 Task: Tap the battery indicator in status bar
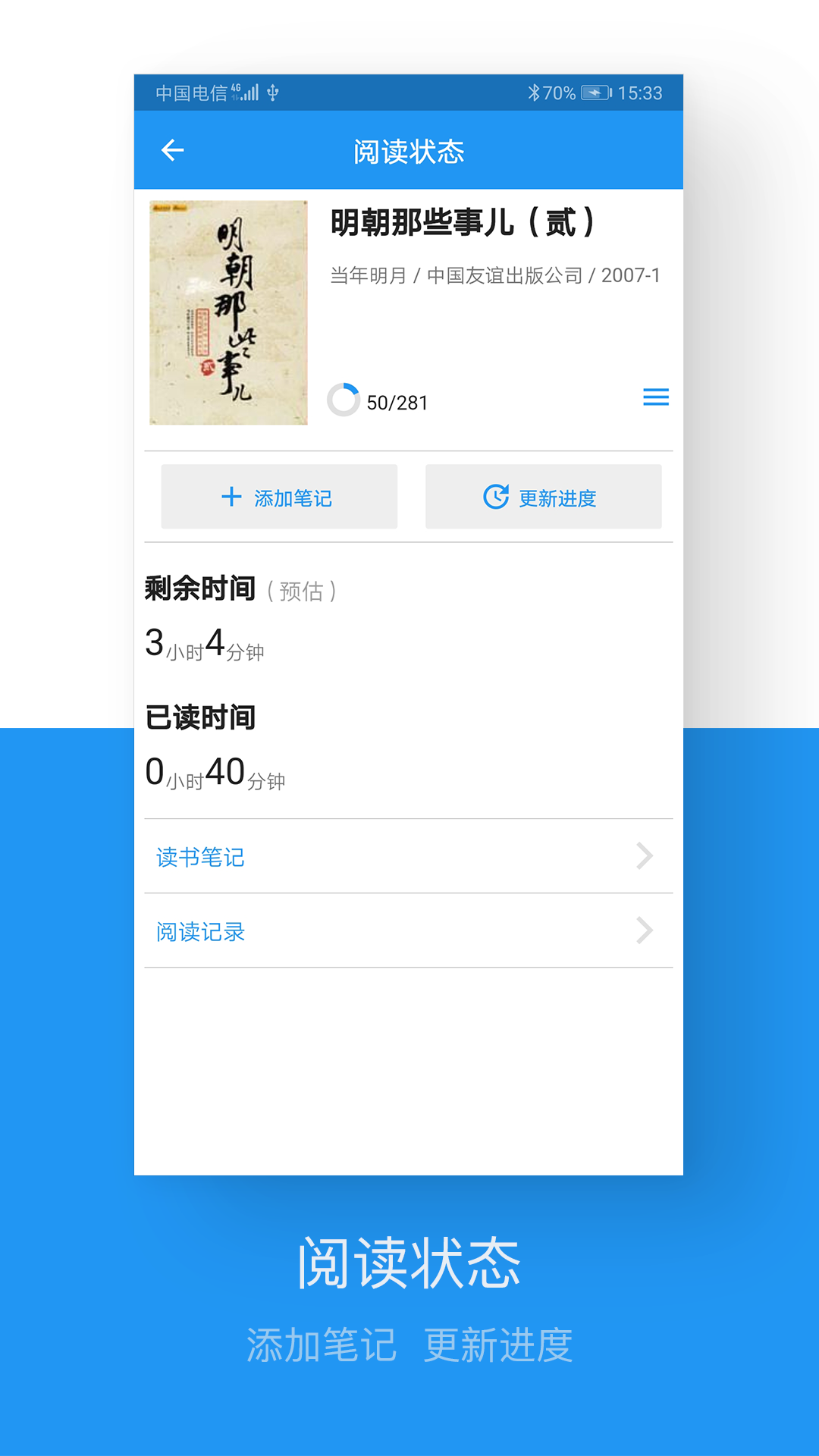pyautogui.click(x=595, y=93)
